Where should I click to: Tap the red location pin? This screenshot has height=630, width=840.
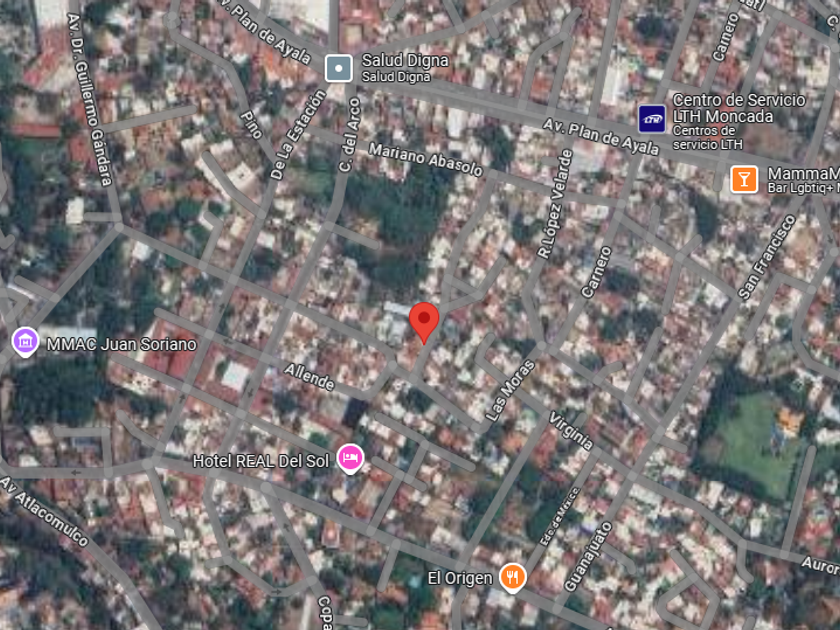(425, 321)
